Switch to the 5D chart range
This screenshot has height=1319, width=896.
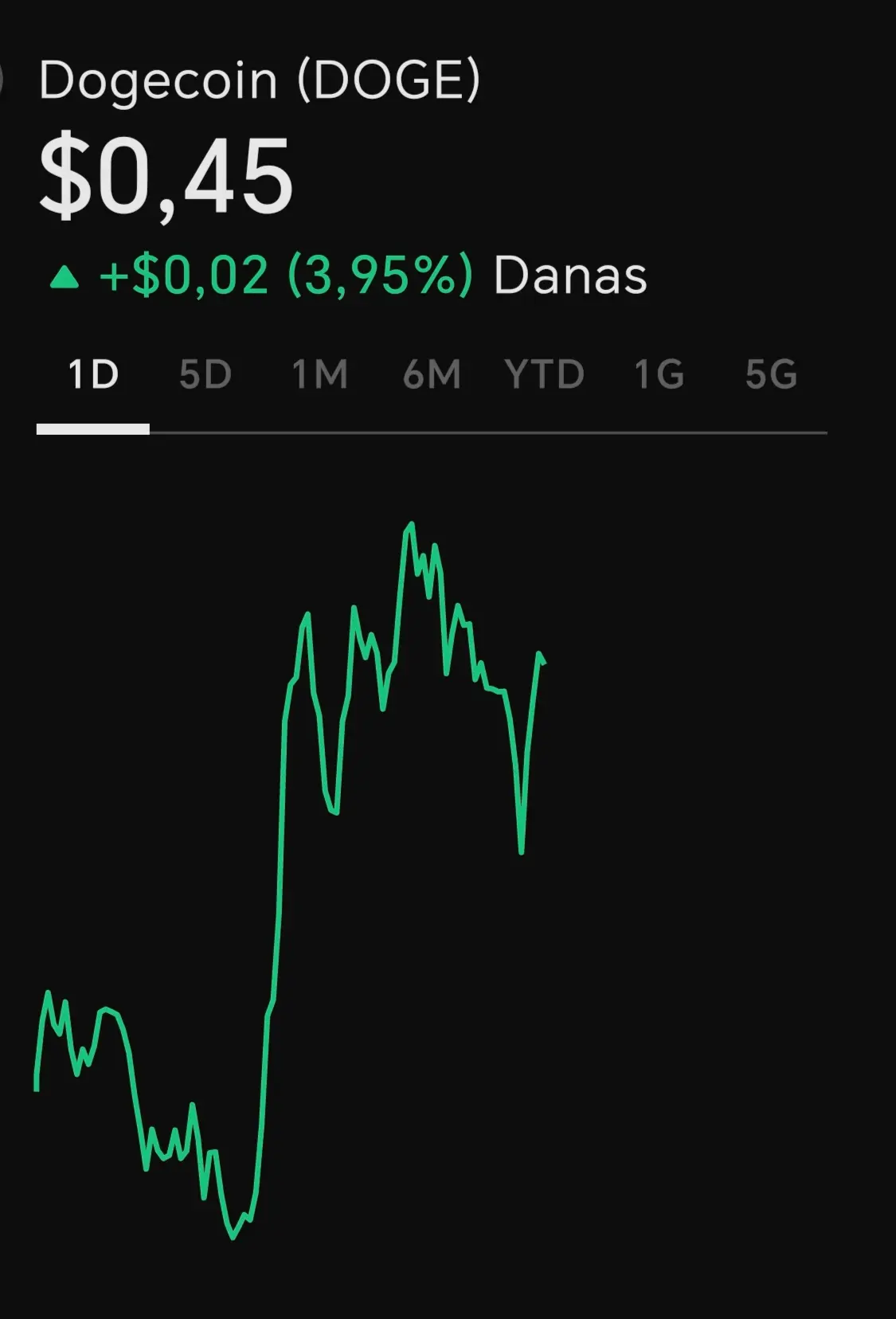tap(205, 374)
